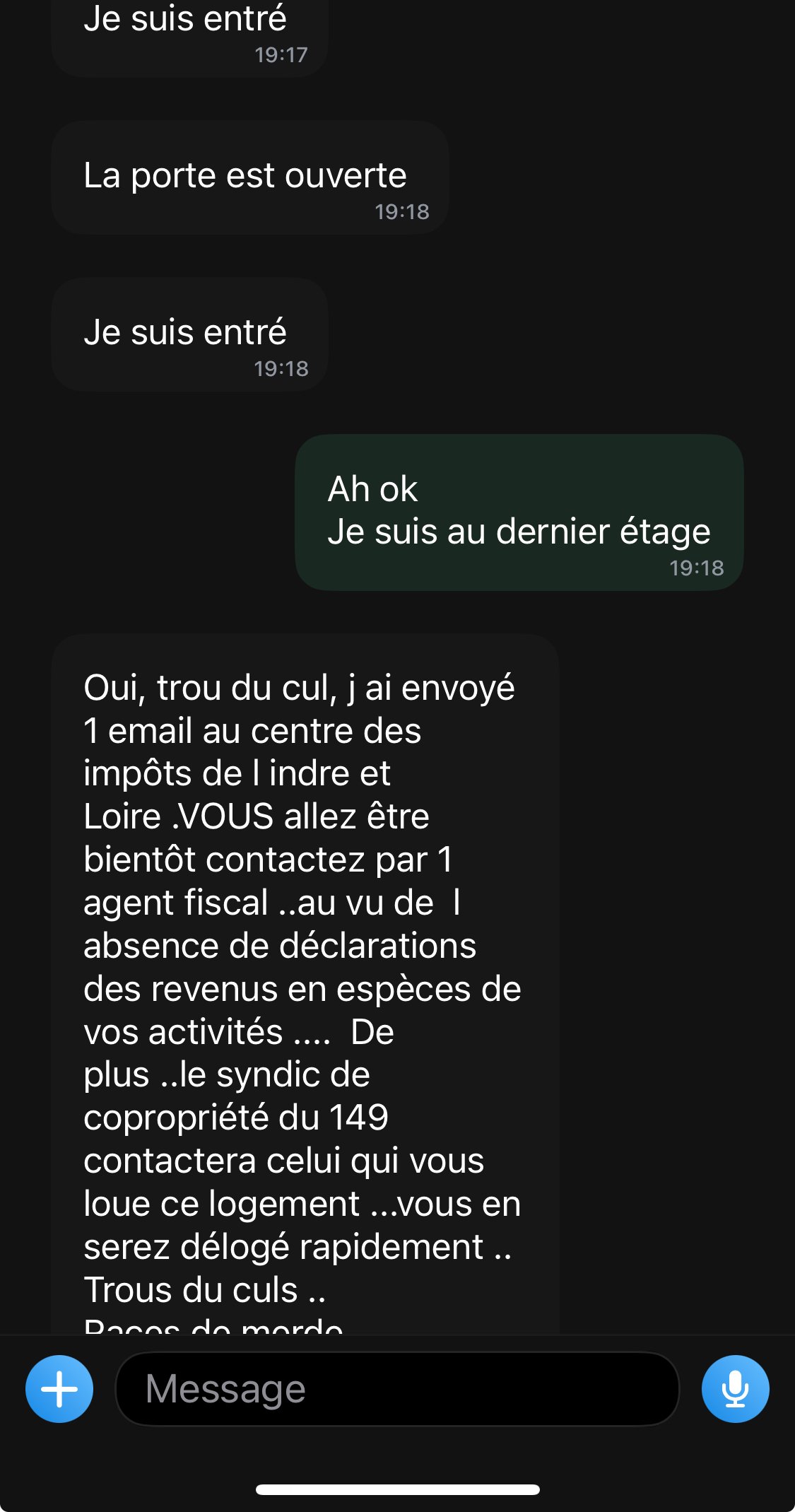Record a voice message with the microphone
The image size is (795, 1512).
[x=735, y=1389]
